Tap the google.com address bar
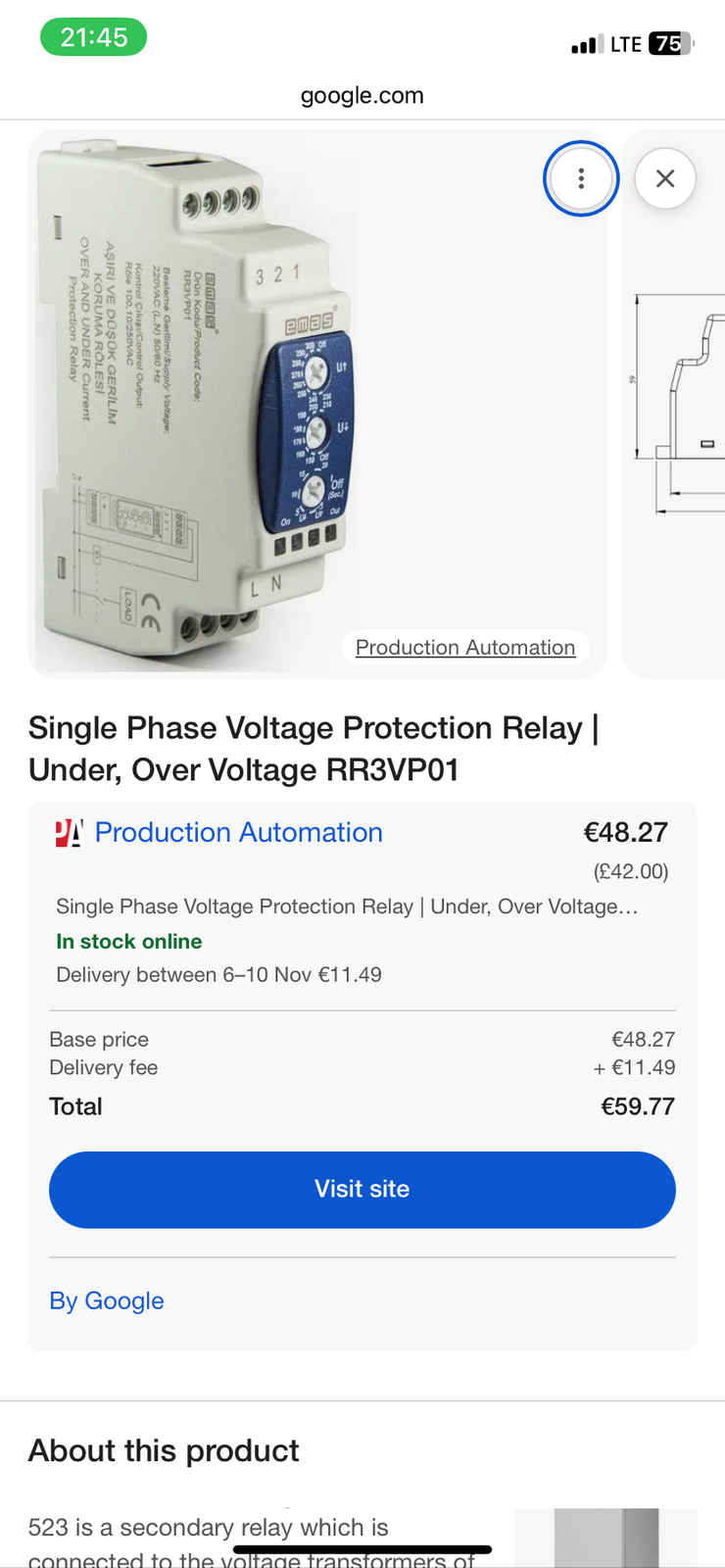Screen dimensions: 725x1568 (x=362, y=95)
